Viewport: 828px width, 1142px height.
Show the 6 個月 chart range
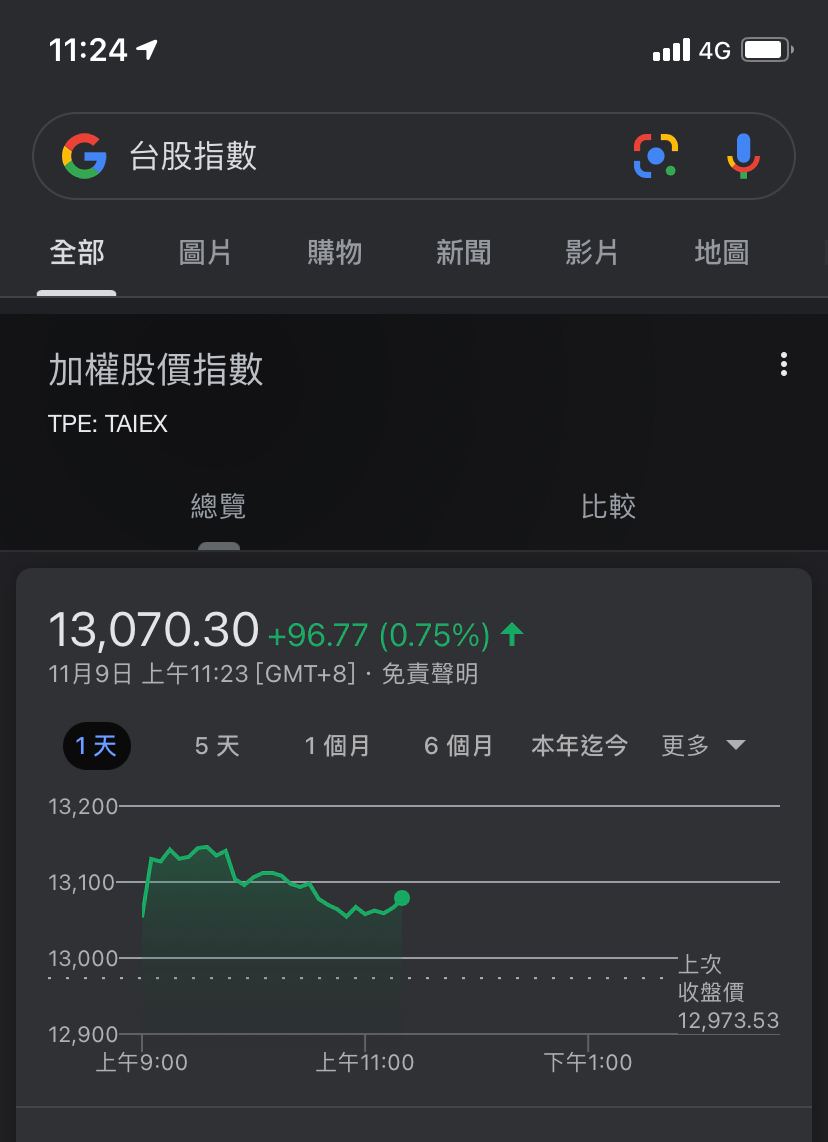pyautogui.click(x=458, y=746)
